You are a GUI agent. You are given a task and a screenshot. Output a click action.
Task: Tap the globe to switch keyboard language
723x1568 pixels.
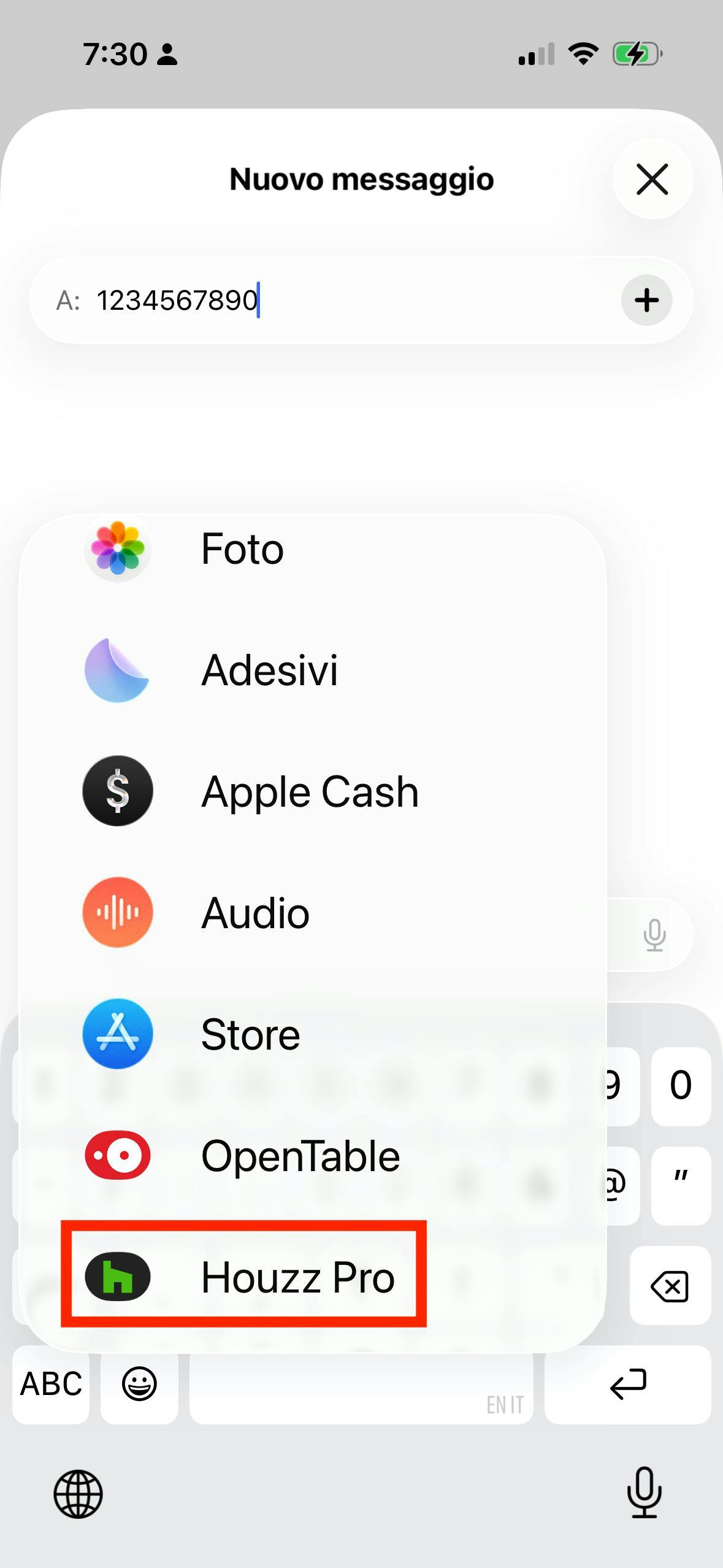78,1494
